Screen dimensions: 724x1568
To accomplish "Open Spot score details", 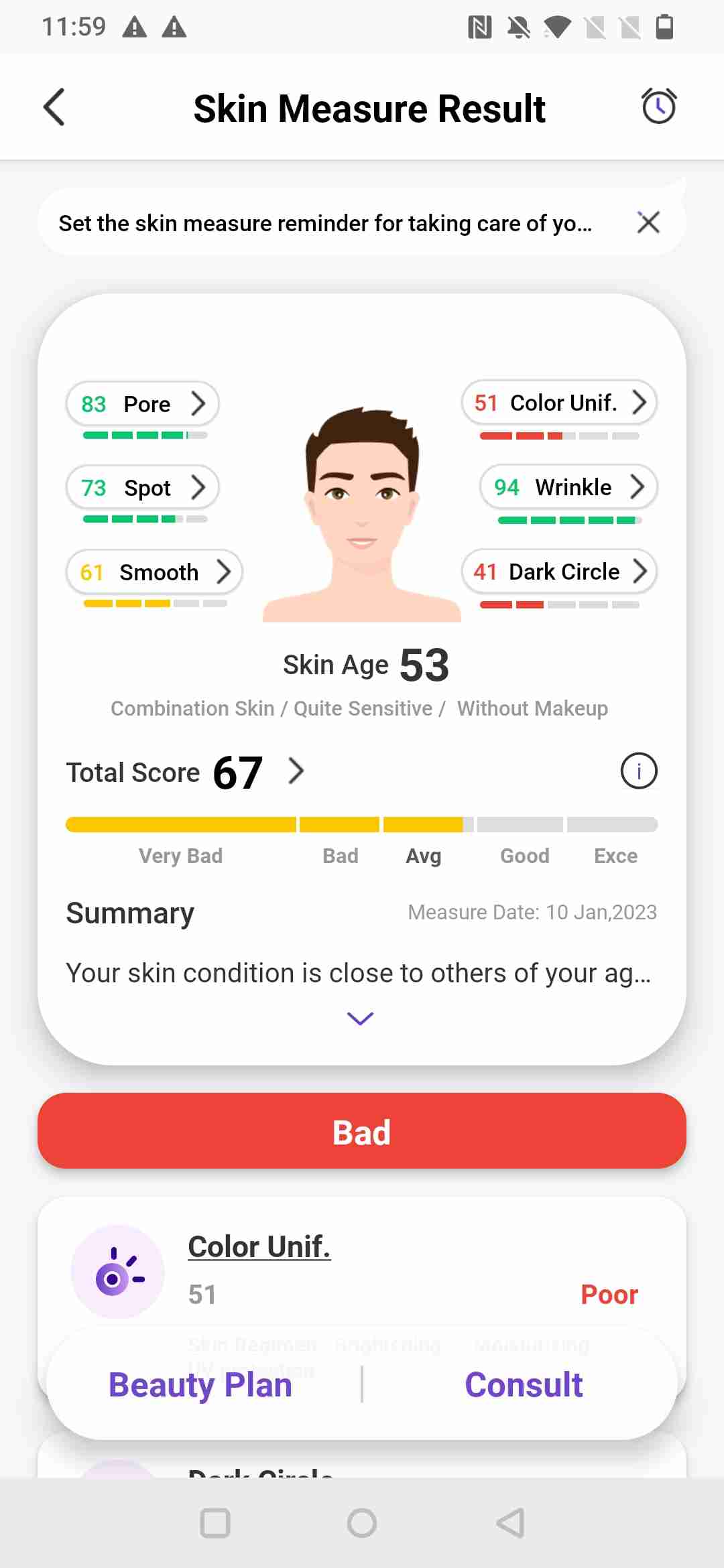I will 142,488.
